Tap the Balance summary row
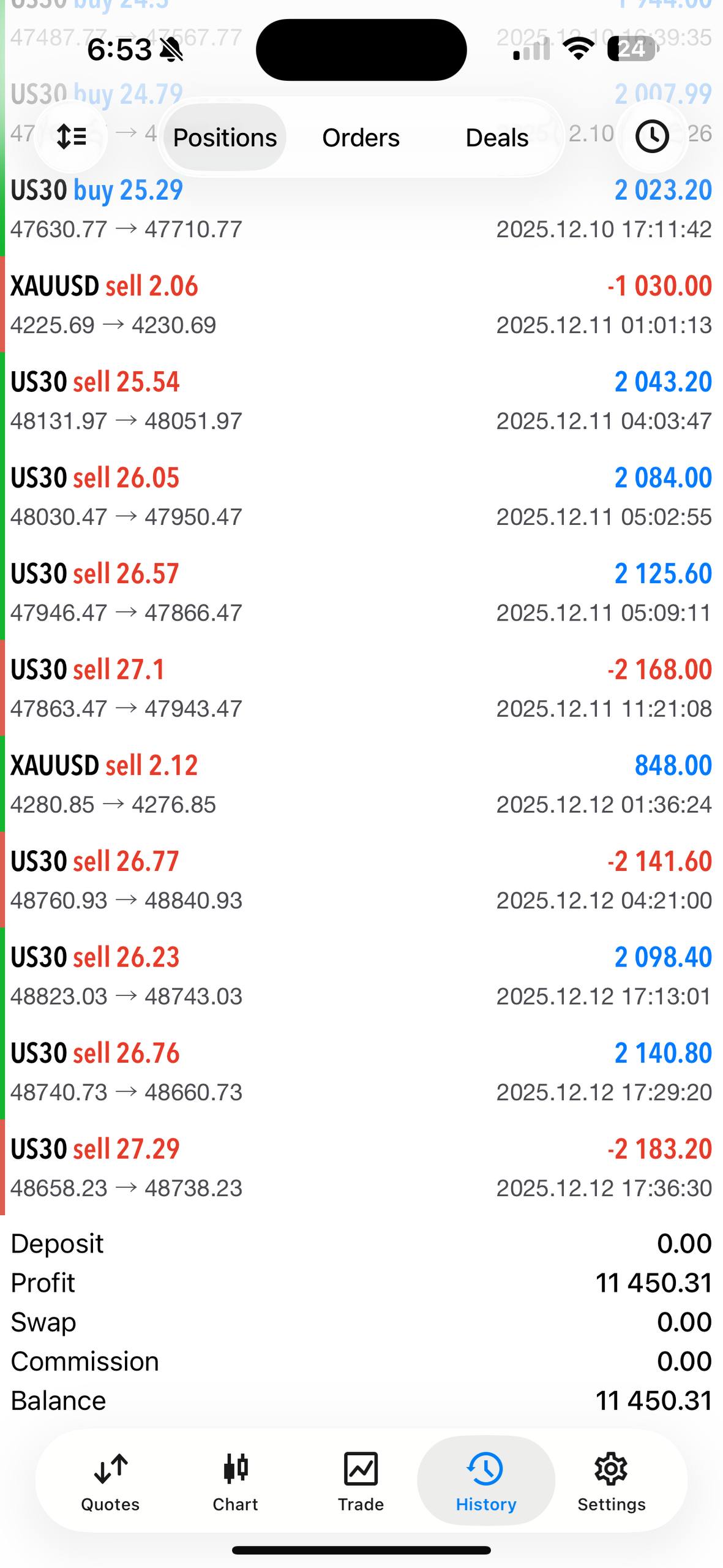The height and width of the screenshot is (1568, 723). pos(361,1400)
